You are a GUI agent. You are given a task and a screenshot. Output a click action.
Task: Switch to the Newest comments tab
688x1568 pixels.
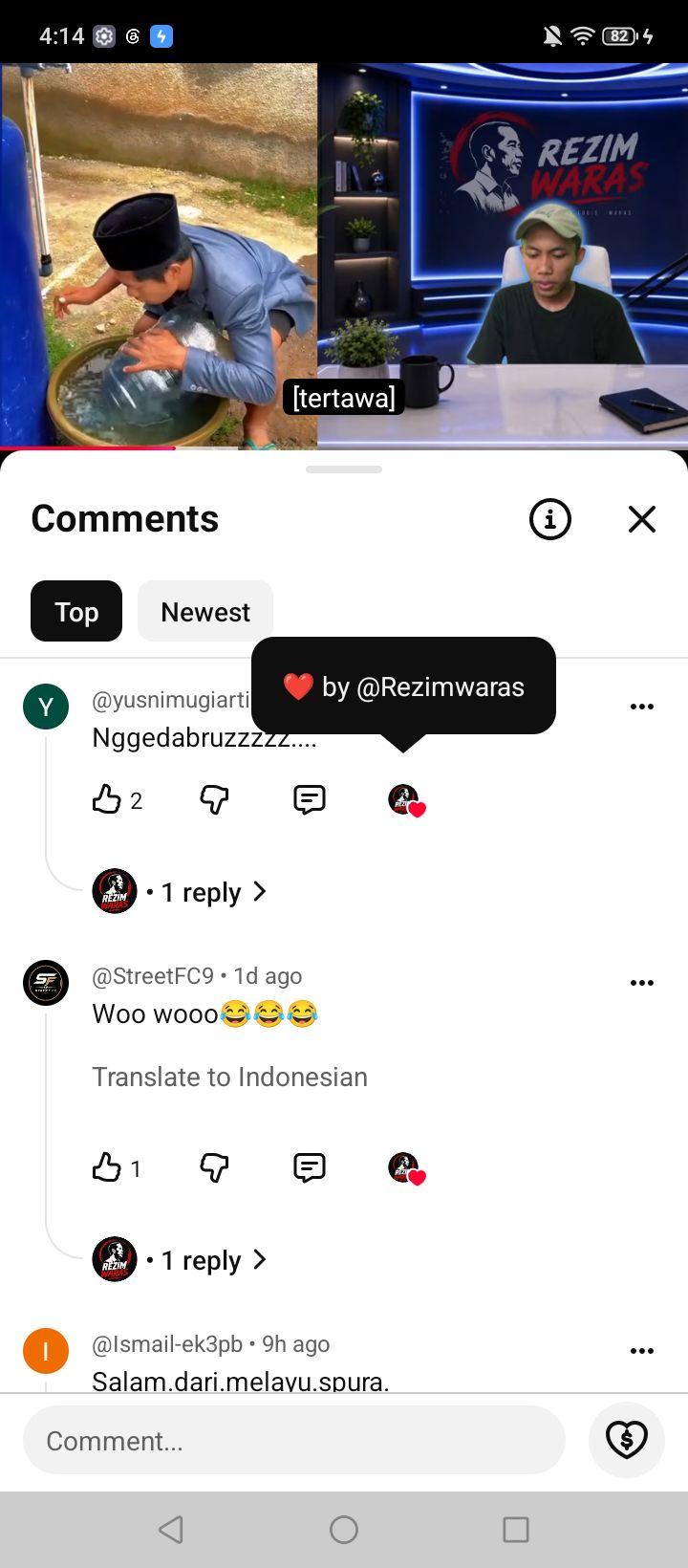click(x=205, y=611)
